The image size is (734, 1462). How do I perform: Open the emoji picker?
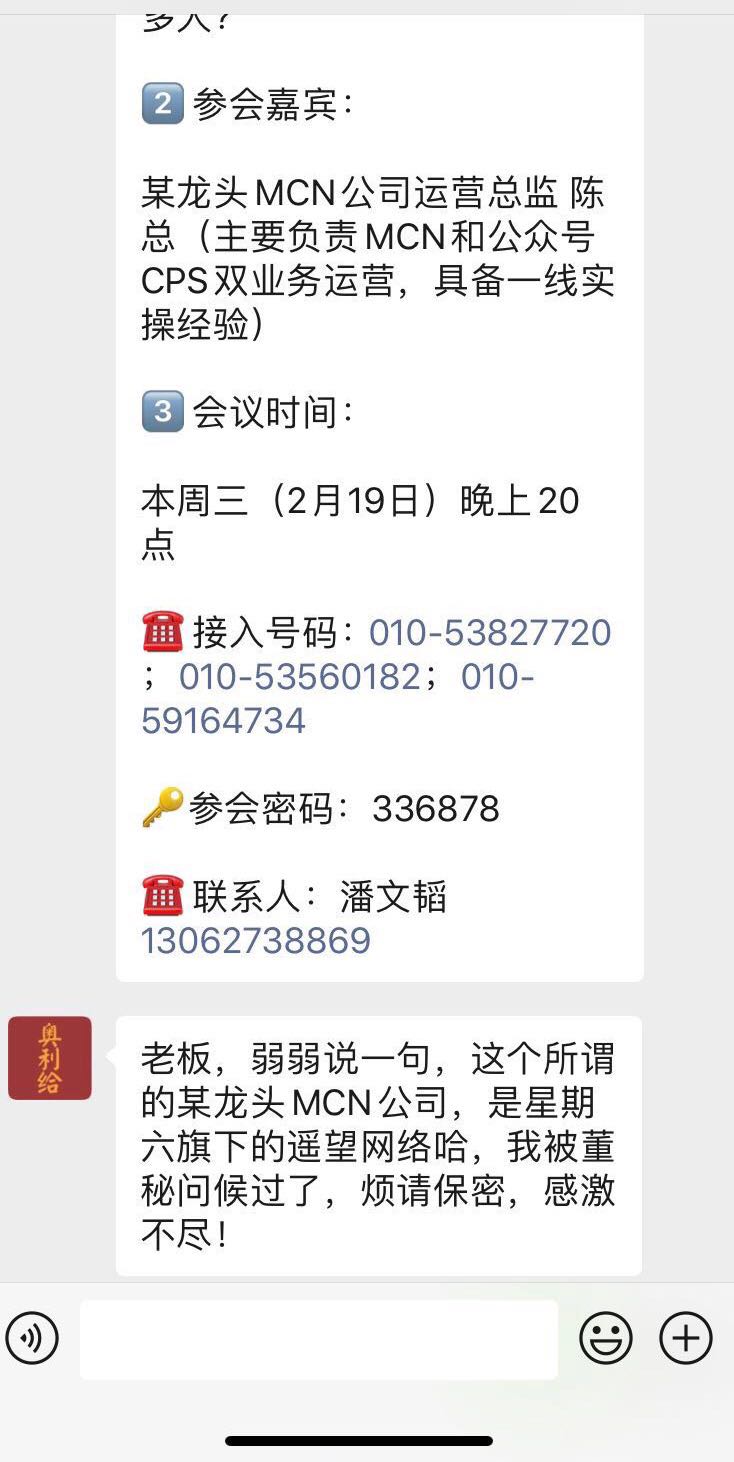(606, 1338)
